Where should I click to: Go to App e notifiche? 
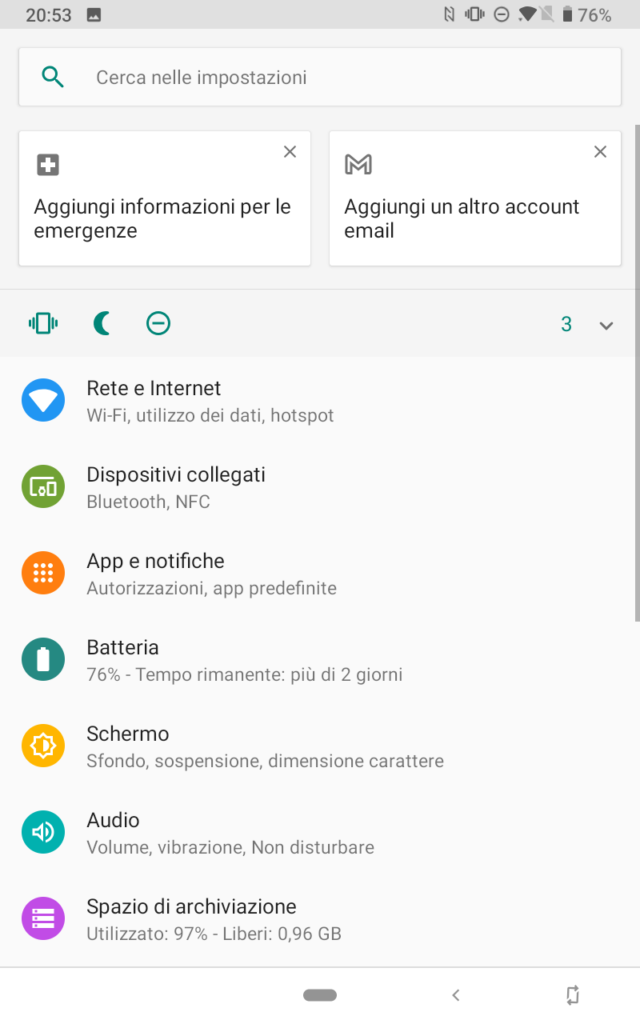pos(319,573)
